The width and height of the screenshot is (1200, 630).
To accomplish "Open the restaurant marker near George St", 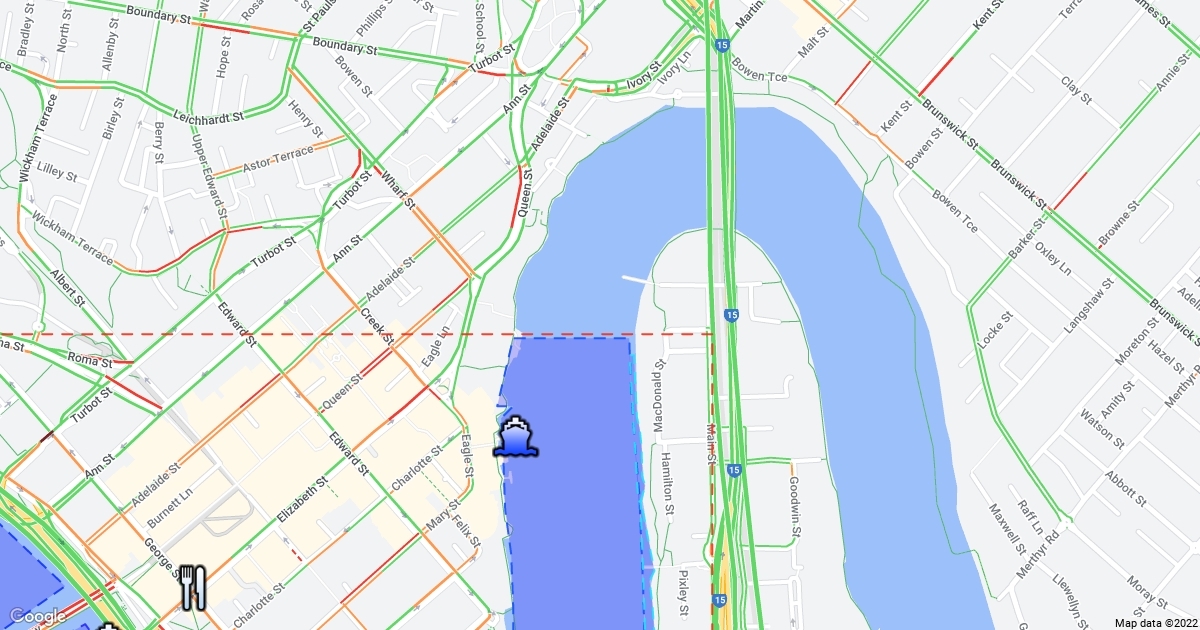I will (193, 588).
